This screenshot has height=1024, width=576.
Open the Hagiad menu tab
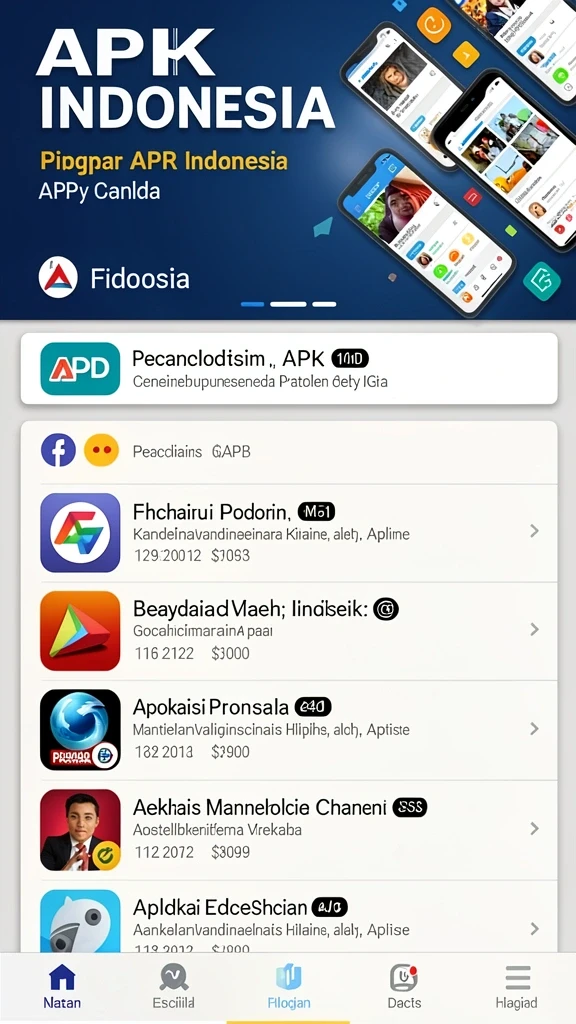point(517,987)
